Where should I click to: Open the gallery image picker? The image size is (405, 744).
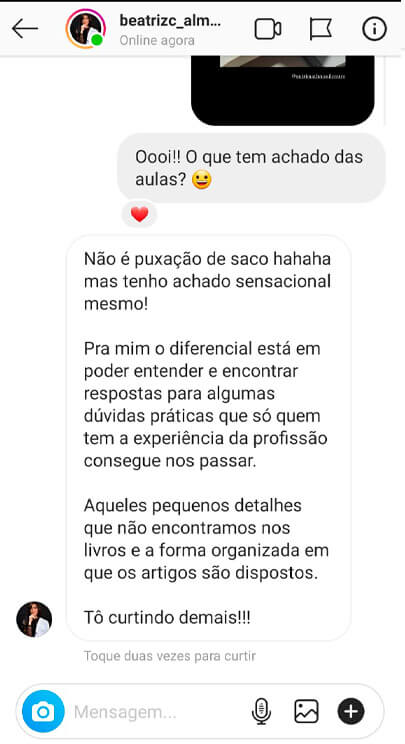(x=306, y=711)
